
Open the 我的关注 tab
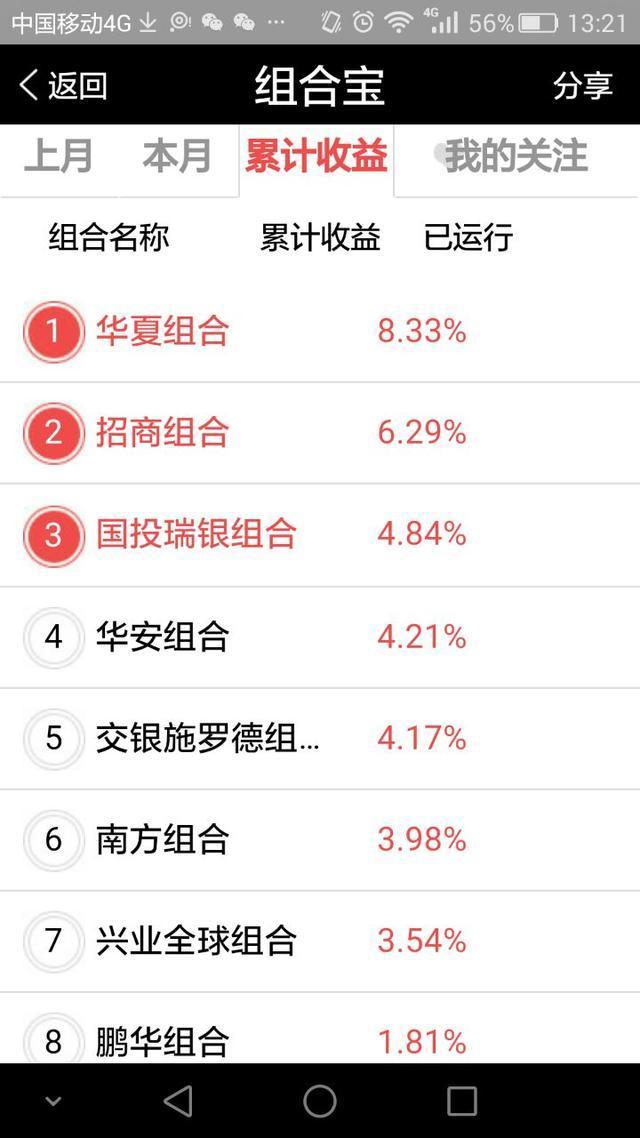pos(515,156)
